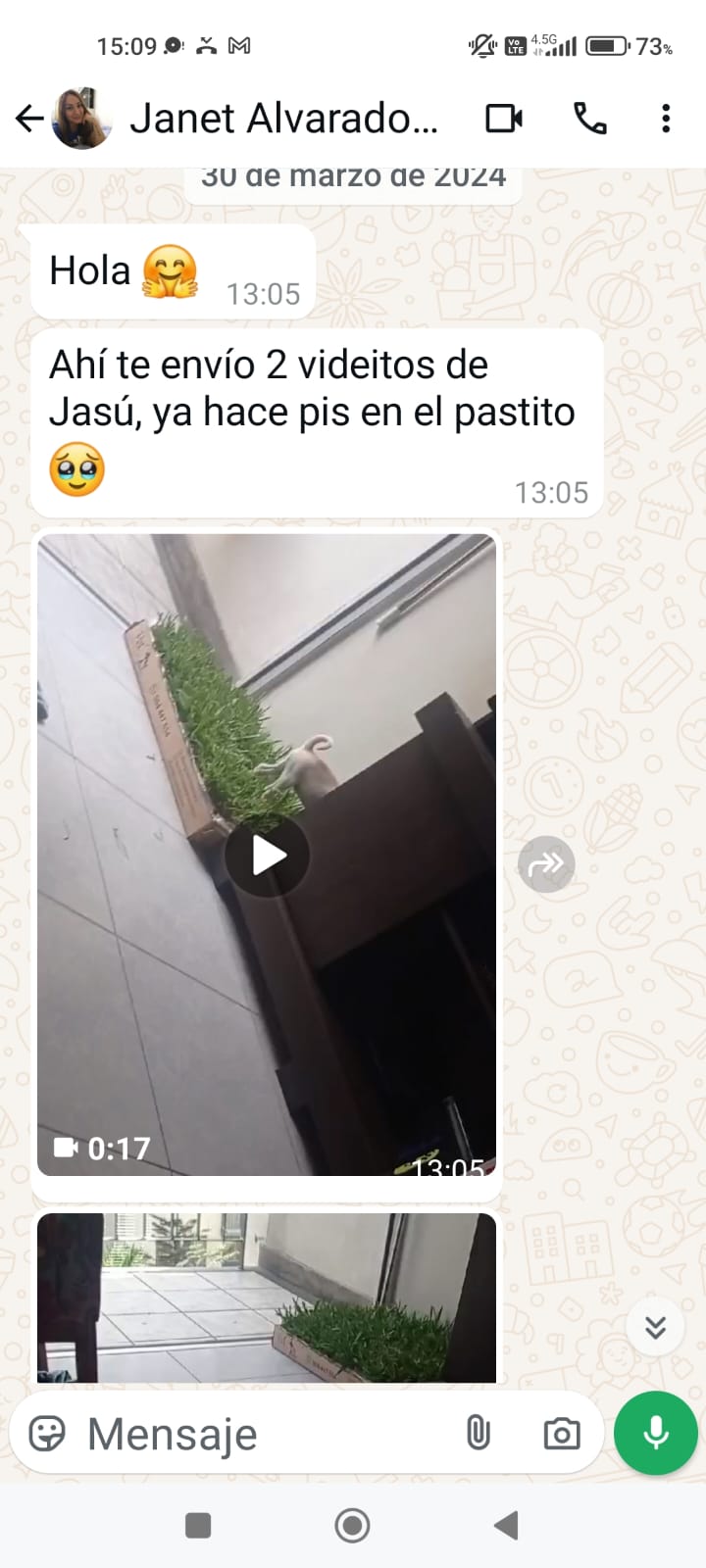This screenshot has width=706, height=1568.
Task: Start a video call with Janet
Action: (x=504, y=119)
